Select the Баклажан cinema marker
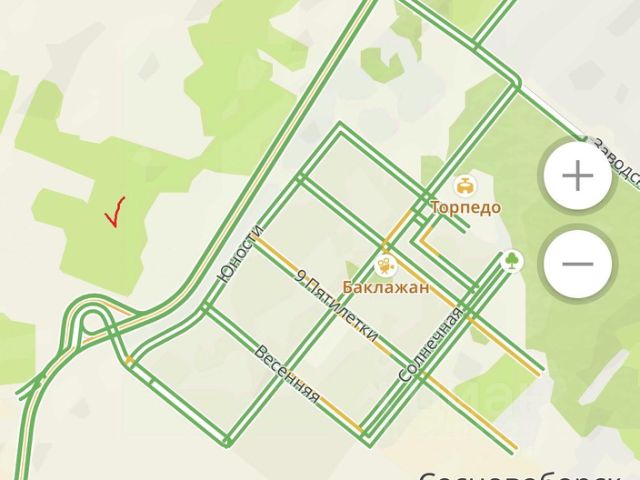640x480 pixels. pyautogui.click(x=386, y=266)
